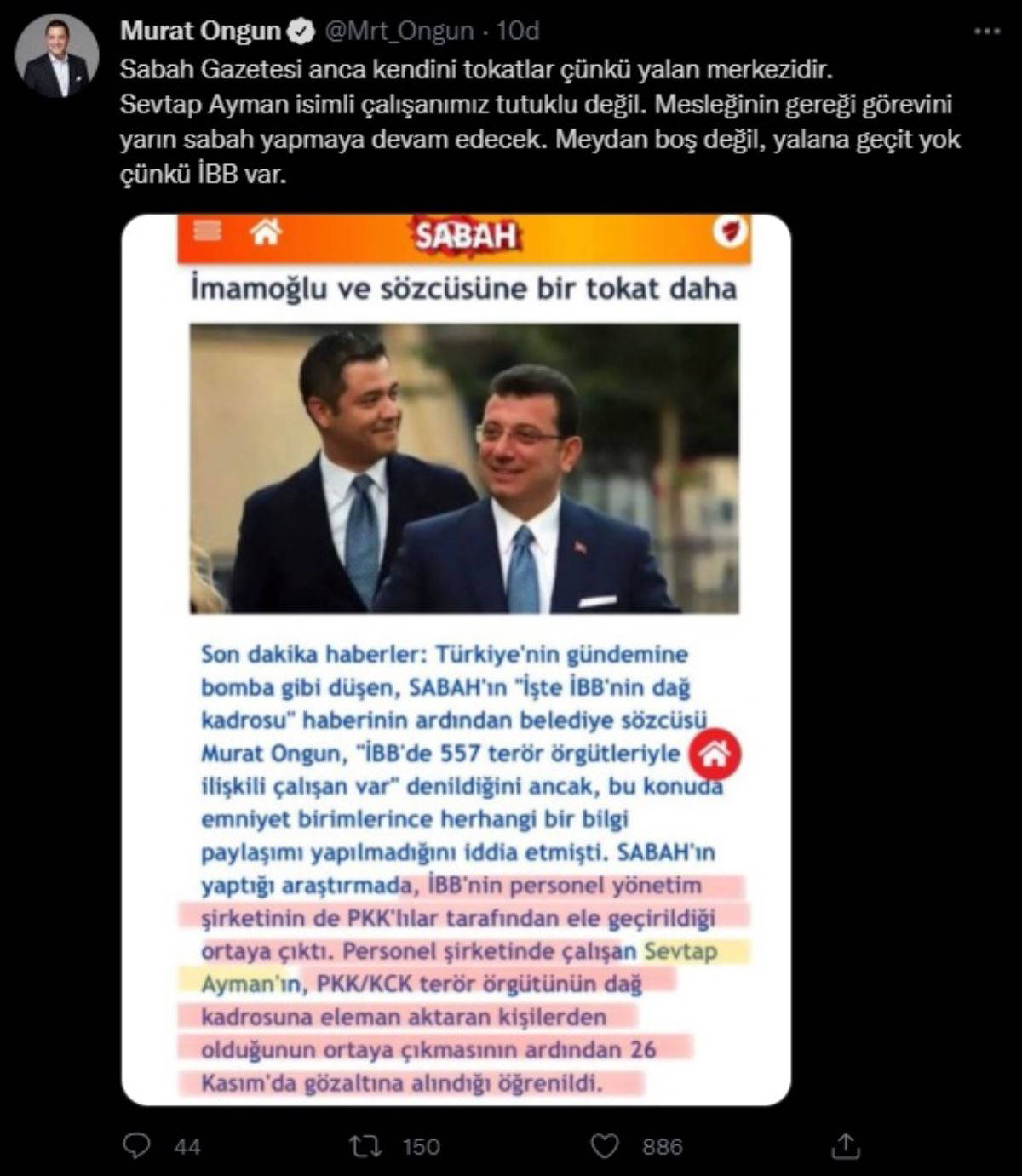The width and height of the screenshot is (1022, 1176).
Task: Like the tweet with the heart icon
Action: pyautogui.click(x=604, y=1146)
